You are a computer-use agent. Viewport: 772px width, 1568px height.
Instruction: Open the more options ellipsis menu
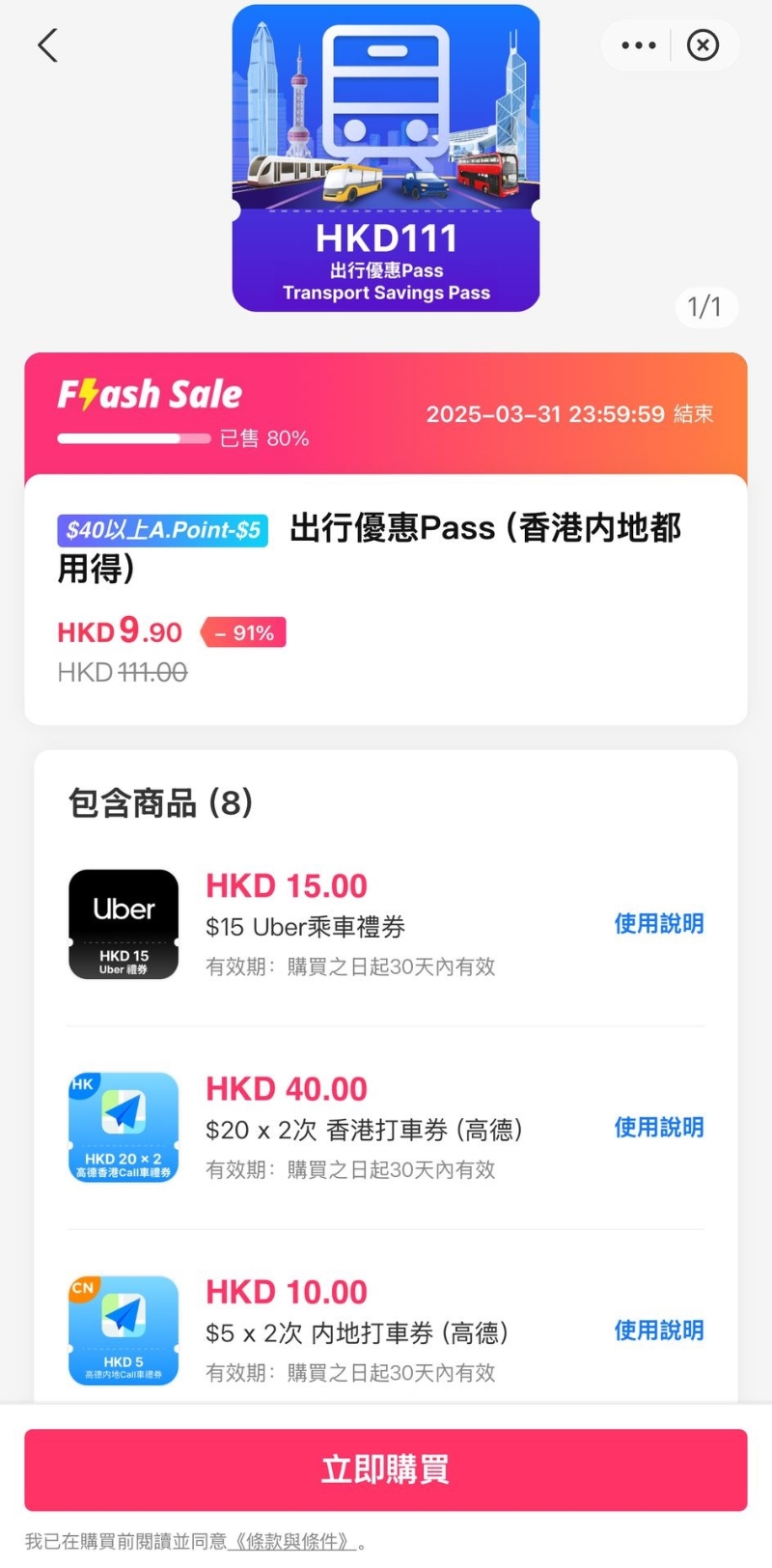click(x=637, y=44)
